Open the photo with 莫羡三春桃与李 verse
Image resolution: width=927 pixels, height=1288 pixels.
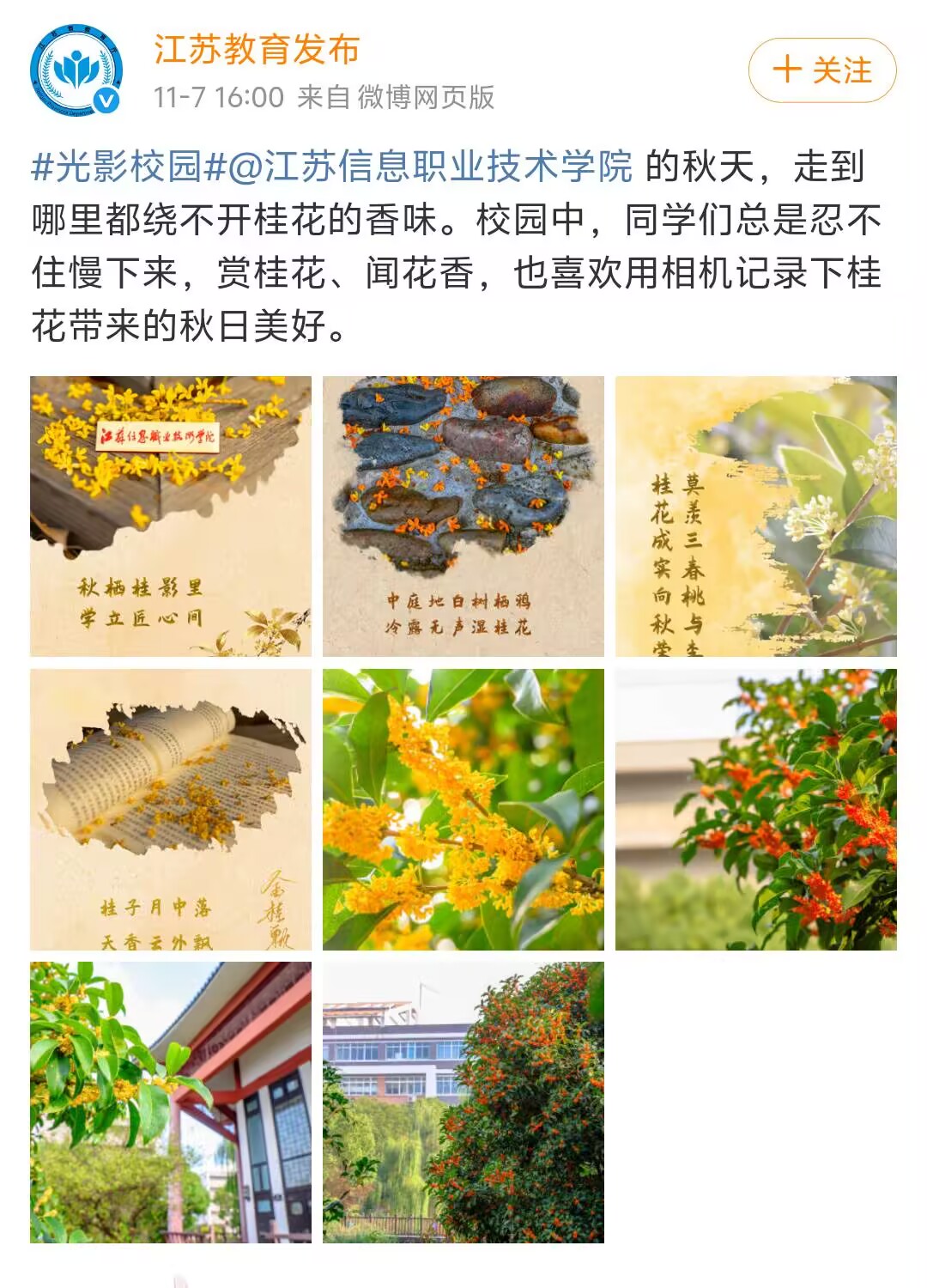(x=755, y=516)
